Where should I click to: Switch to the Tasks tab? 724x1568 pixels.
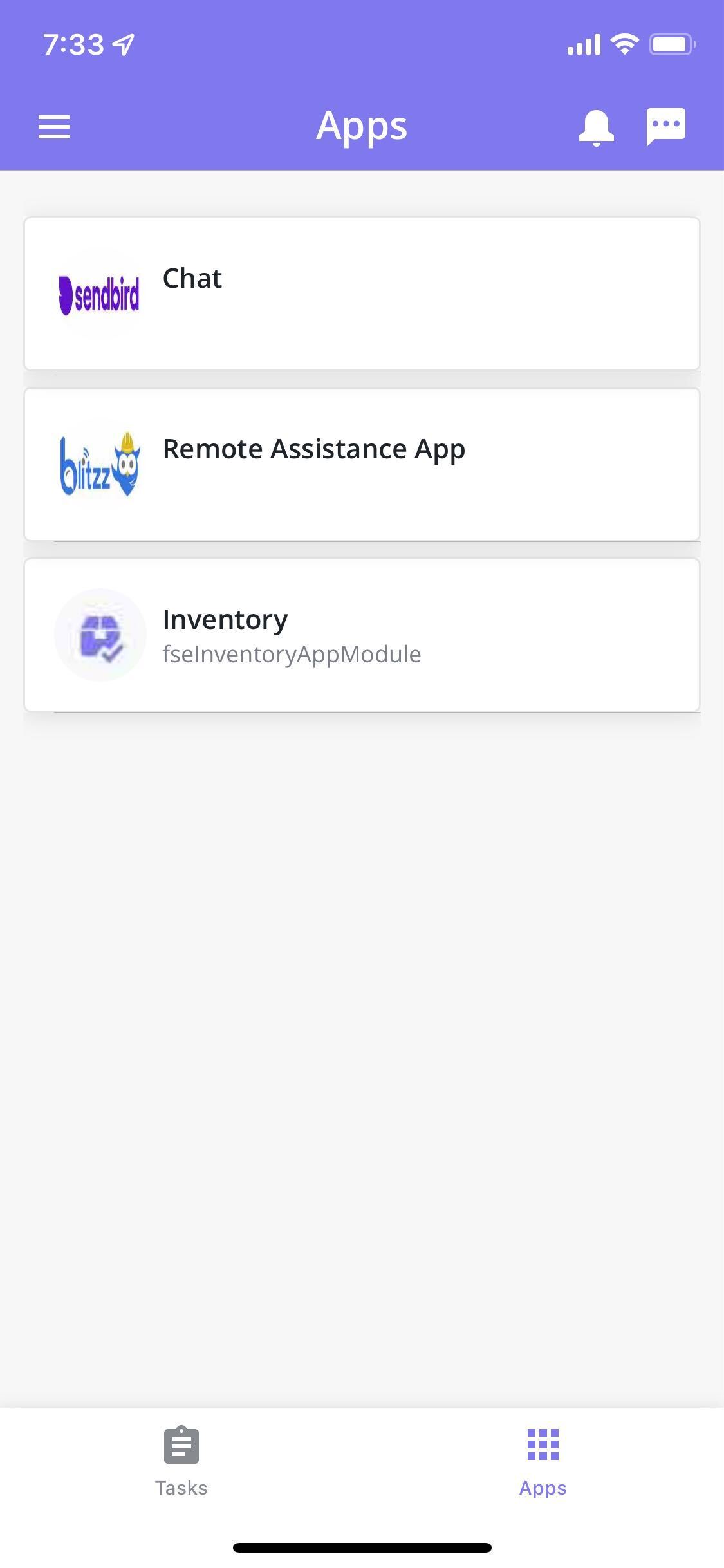coord(181,1462)
